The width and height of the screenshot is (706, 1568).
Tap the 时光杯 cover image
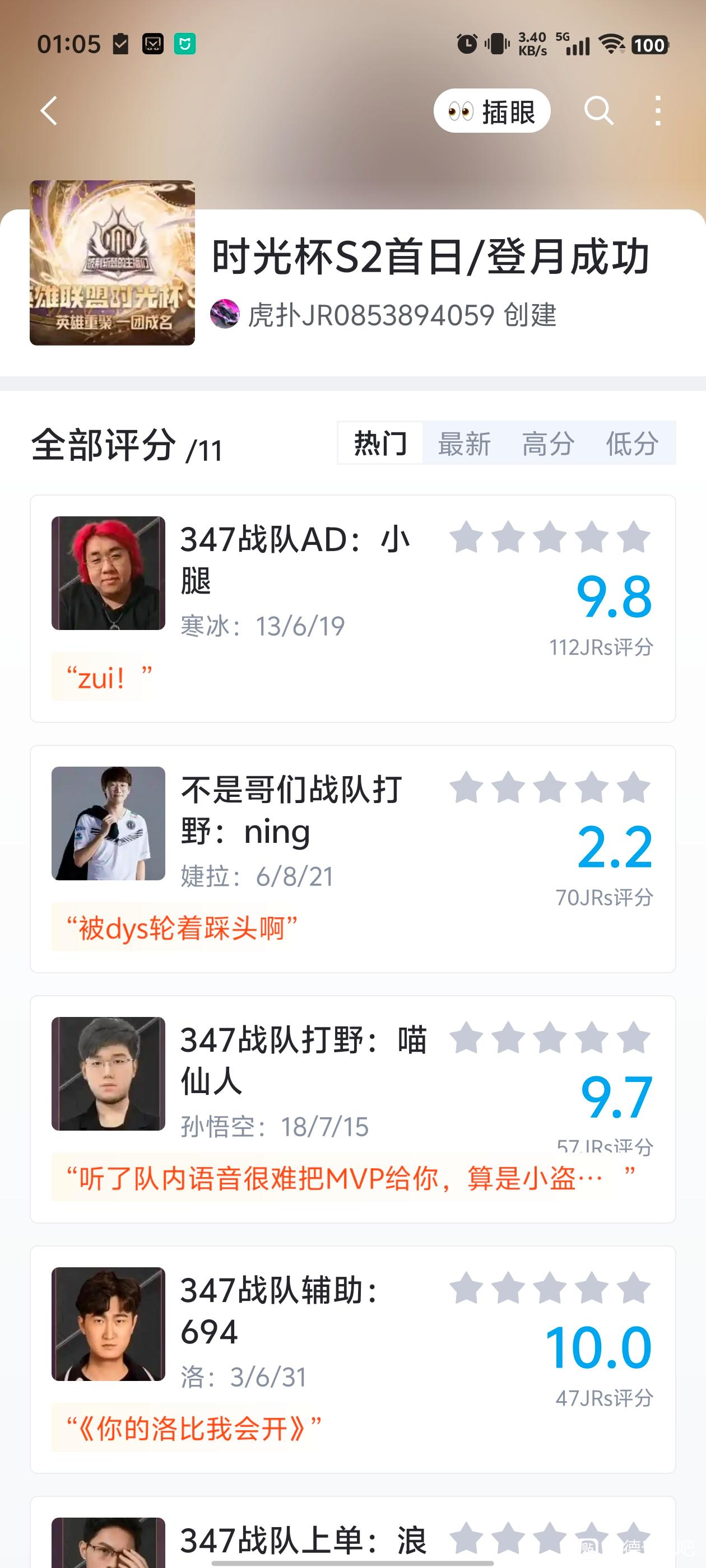(112, 263)
